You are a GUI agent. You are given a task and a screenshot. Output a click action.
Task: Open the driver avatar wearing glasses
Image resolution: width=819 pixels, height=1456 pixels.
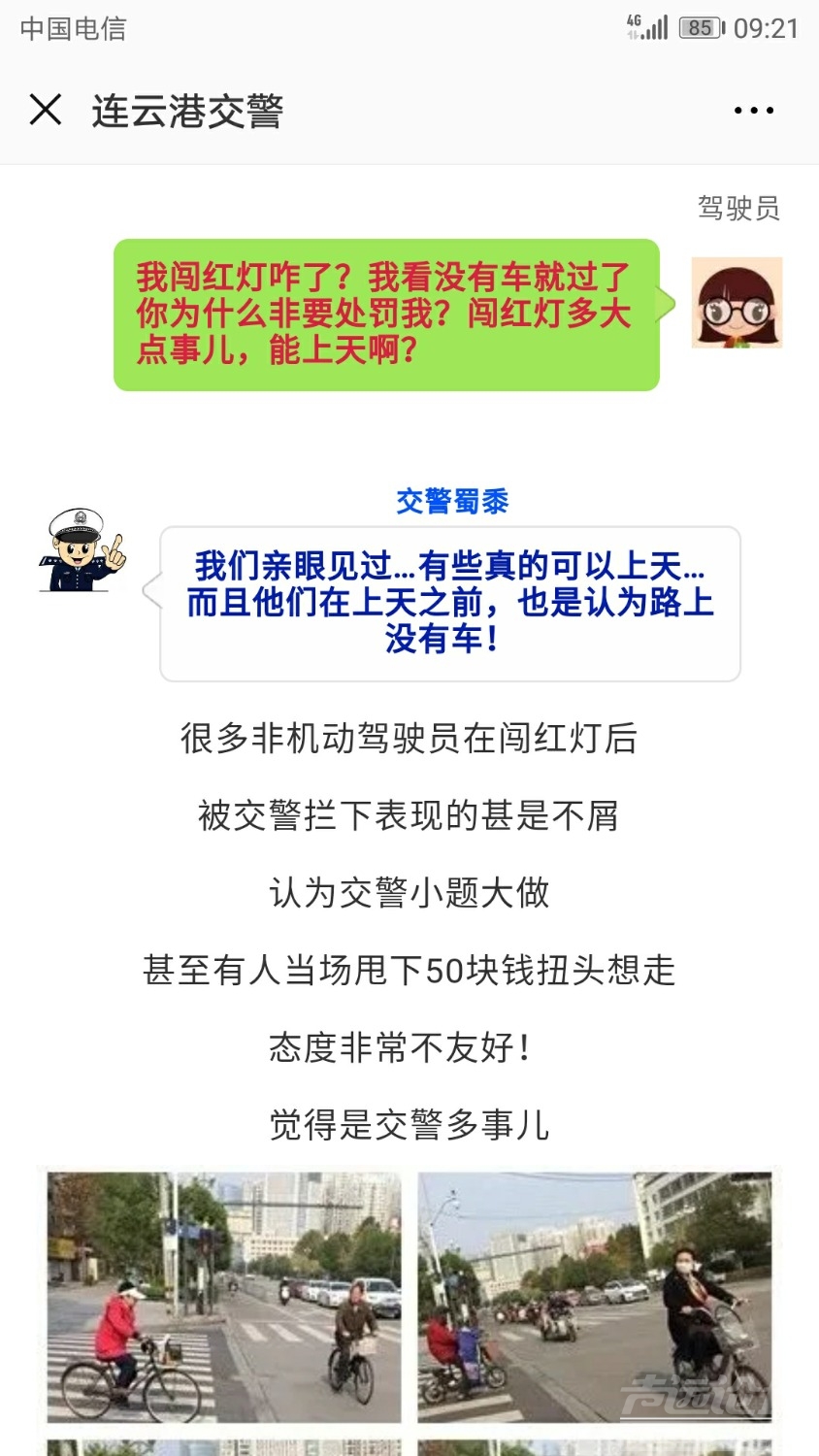pyautogui.click(x=737, y=303)
